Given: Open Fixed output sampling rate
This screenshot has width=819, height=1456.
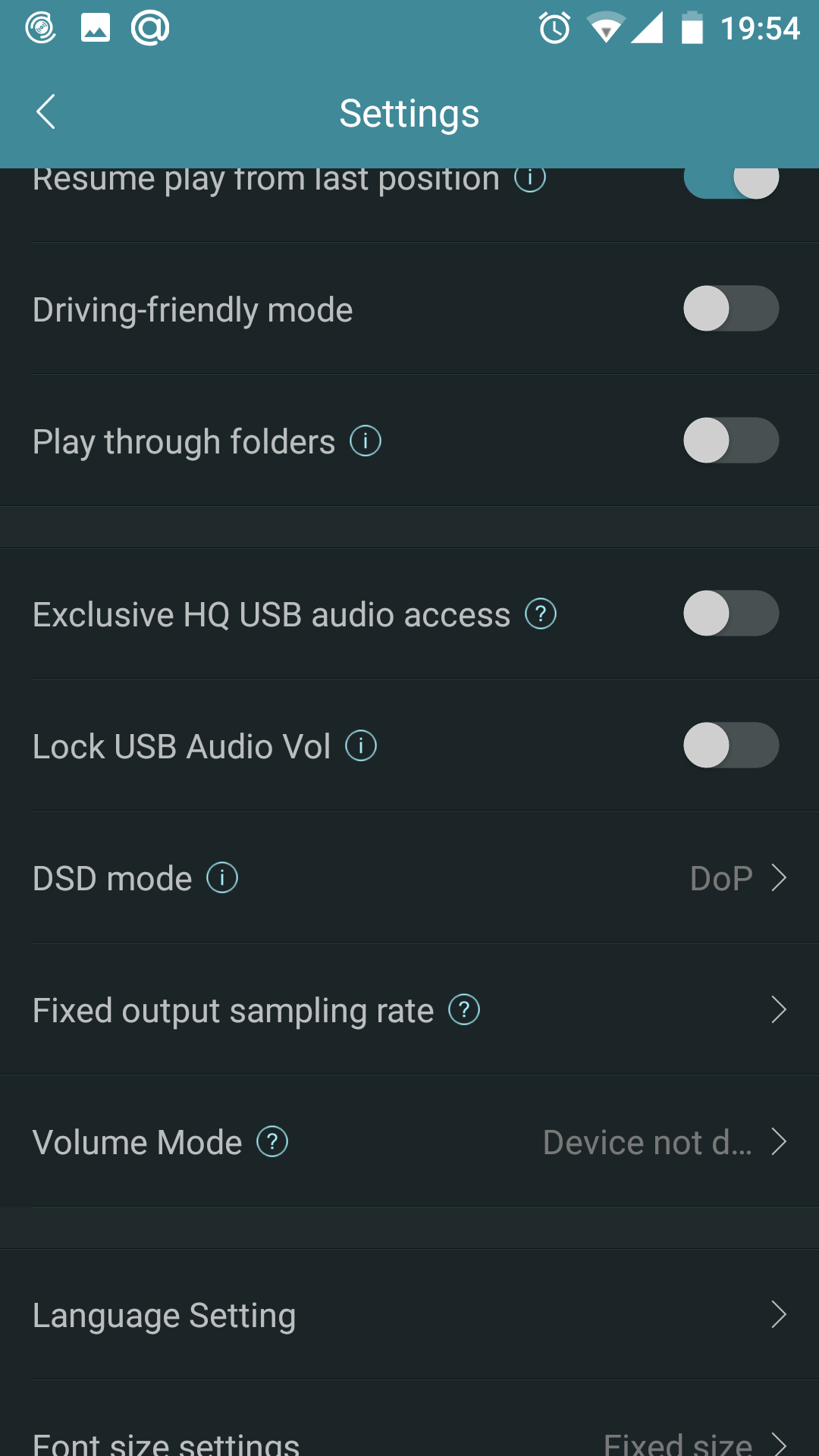Looking at the screenshot, I should 409,1009.
